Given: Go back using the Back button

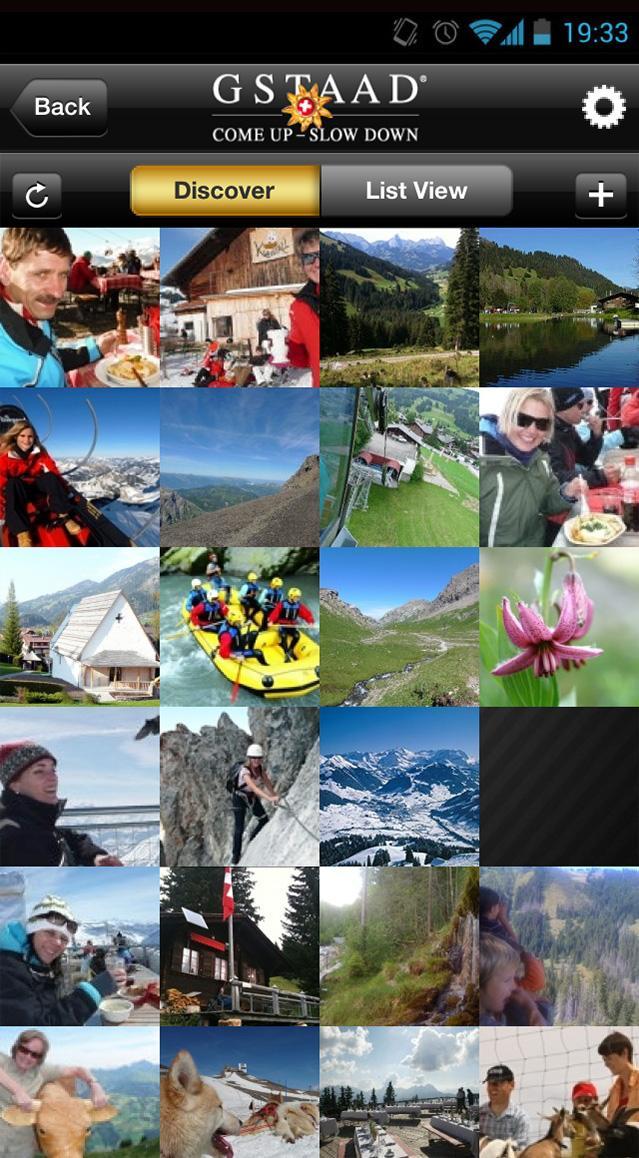Looking at the screenshot, I should click(x=59, y=107).
